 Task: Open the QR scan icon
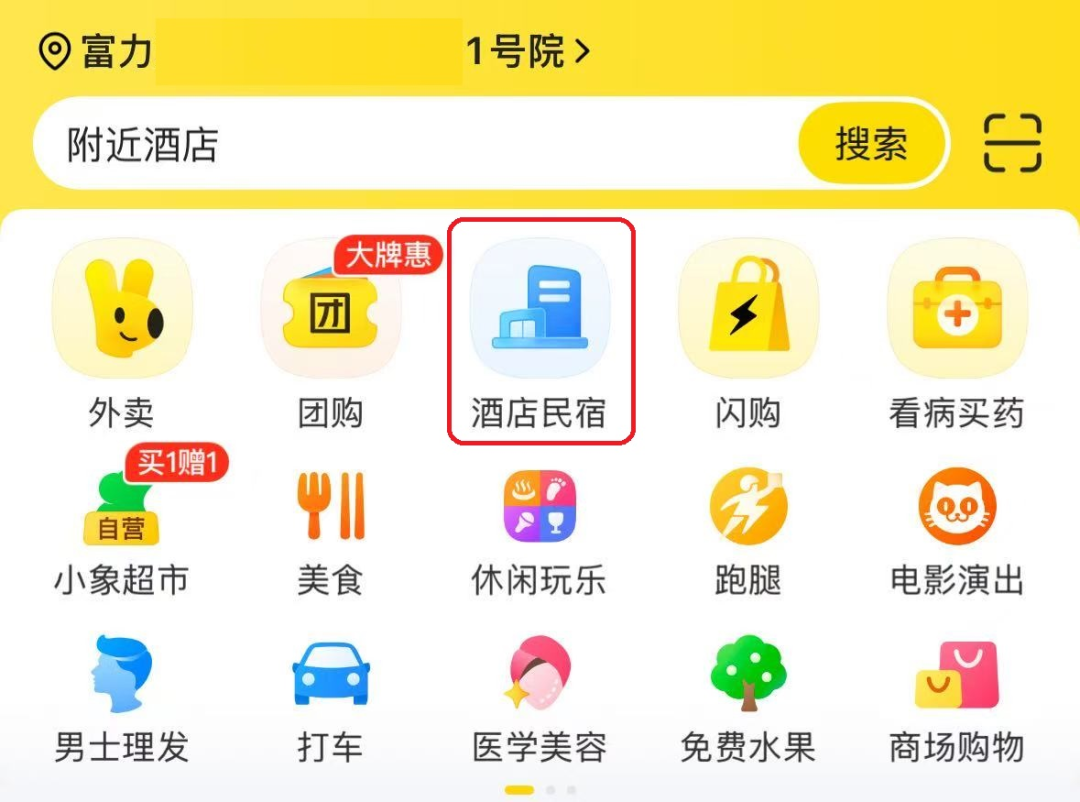pos(1012,144)
